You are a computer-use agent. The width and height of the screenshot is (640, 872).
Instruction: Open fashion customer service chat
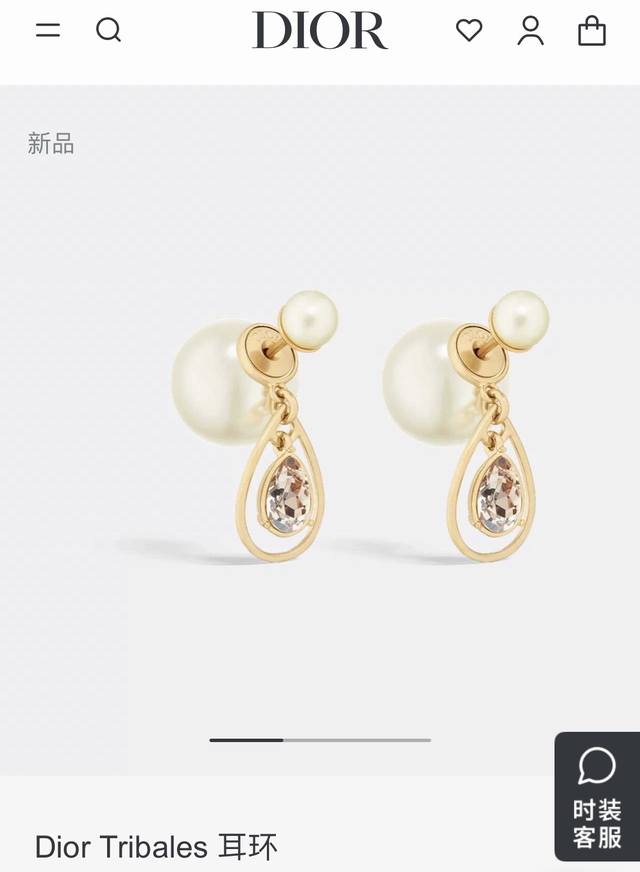click(x=597, y=796)
